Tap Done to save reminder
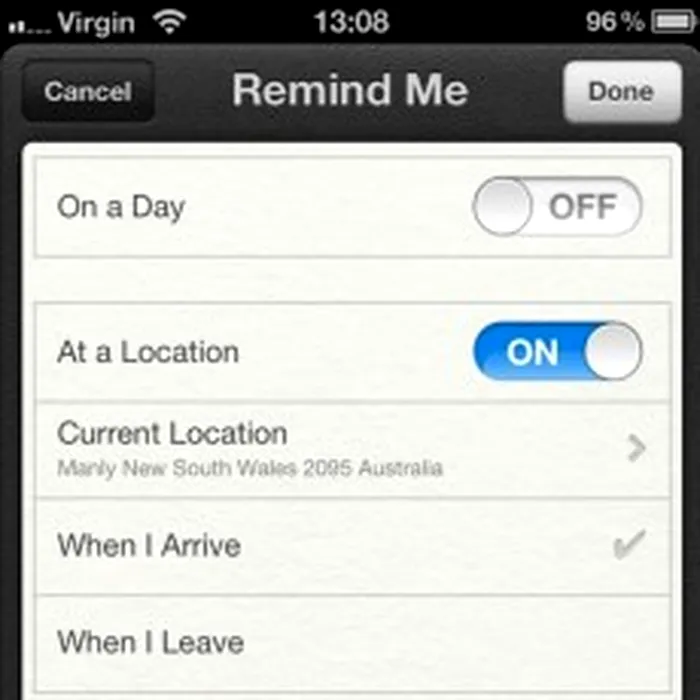The height and width of the screenshot is (700, 700). point(620,92)
